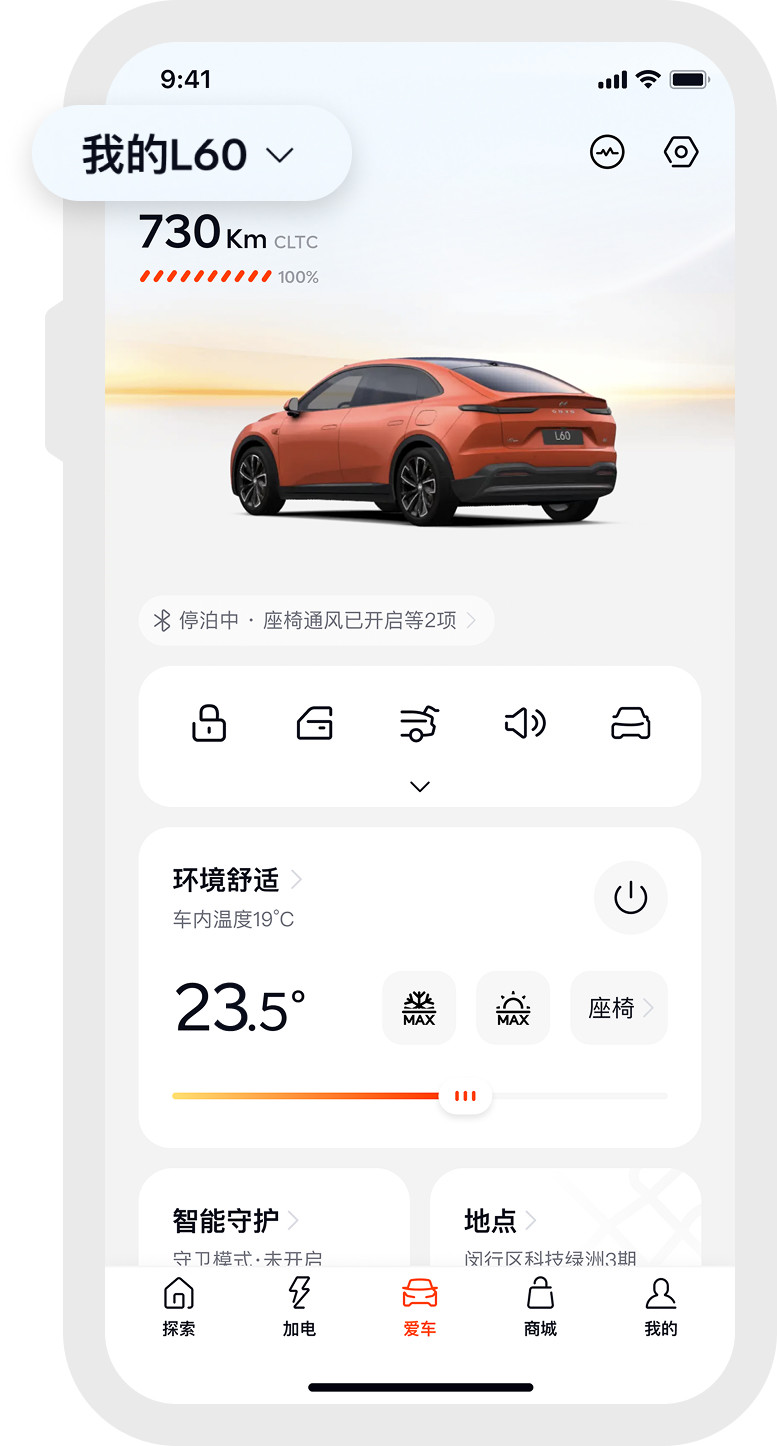The height and width of the screenshot is (1446, 777).
Task: Open the 我的L60 vehicle dropdown
Action: click(190, 155)
